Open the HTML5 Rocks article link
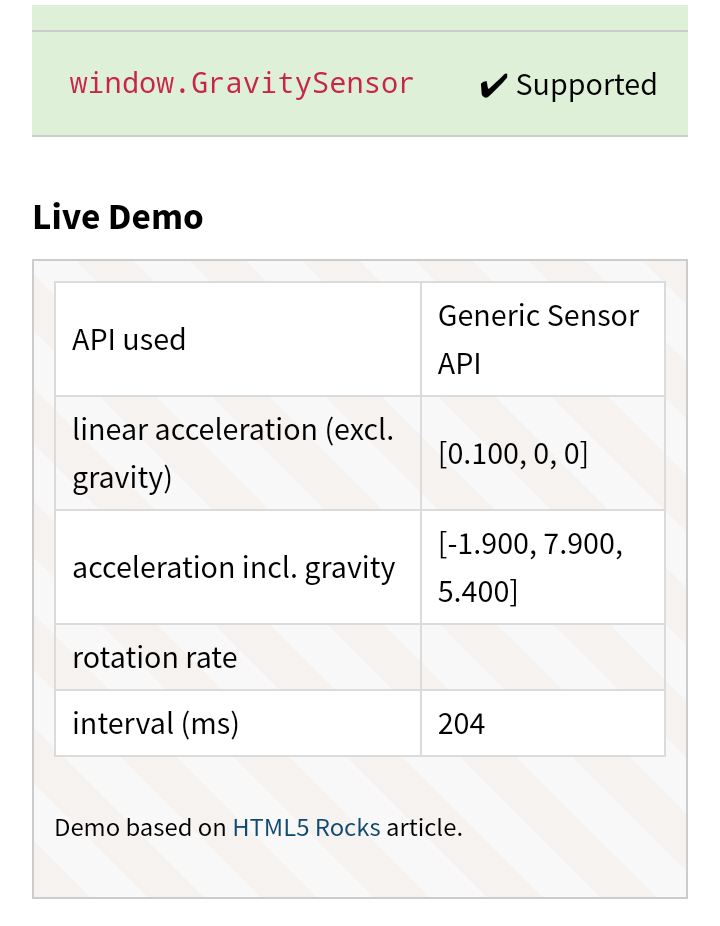The height and width of the screenshot is (926, 720). tap(306, 828)
